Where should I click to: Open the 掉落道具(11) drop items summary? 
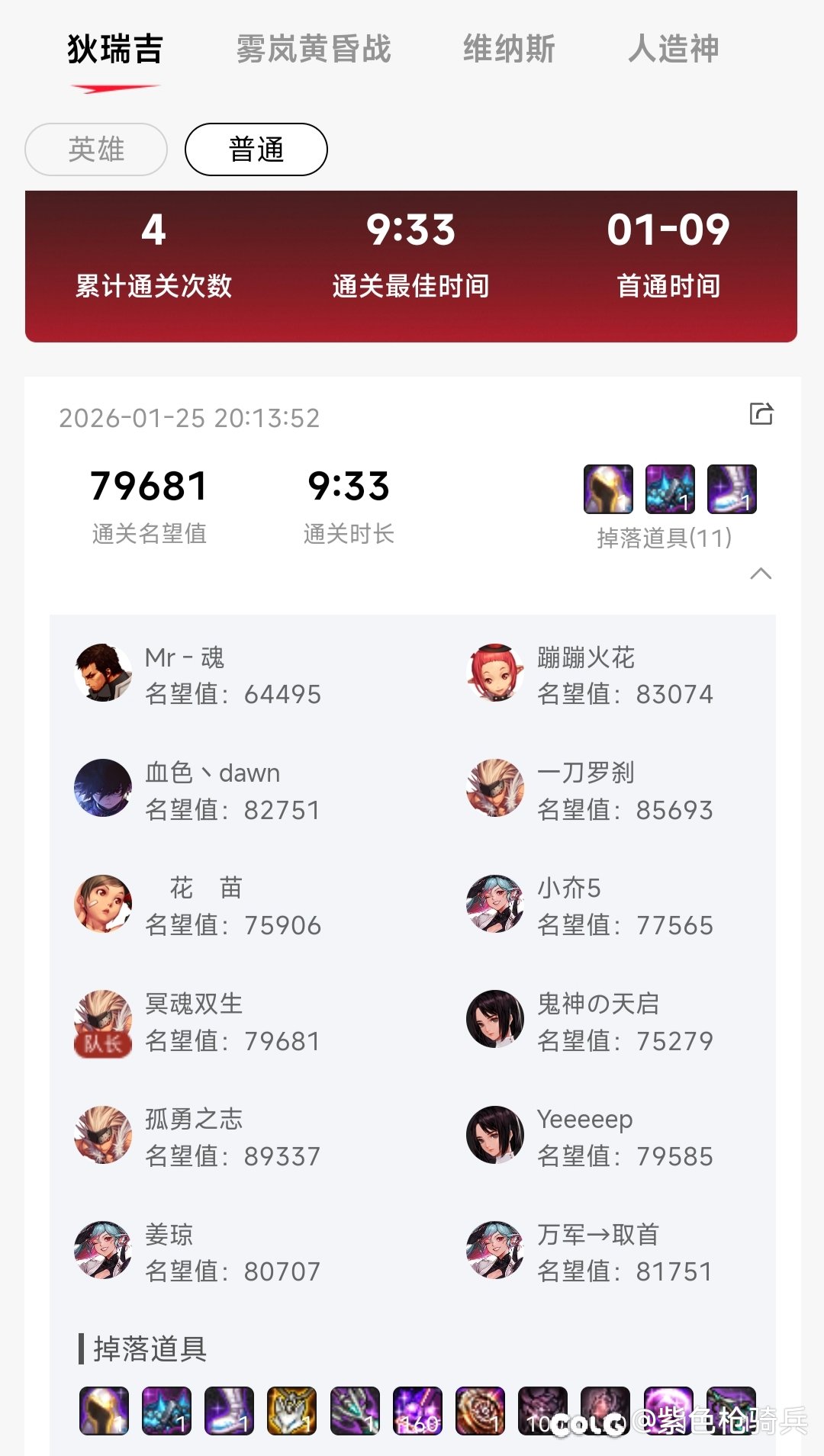664,538
